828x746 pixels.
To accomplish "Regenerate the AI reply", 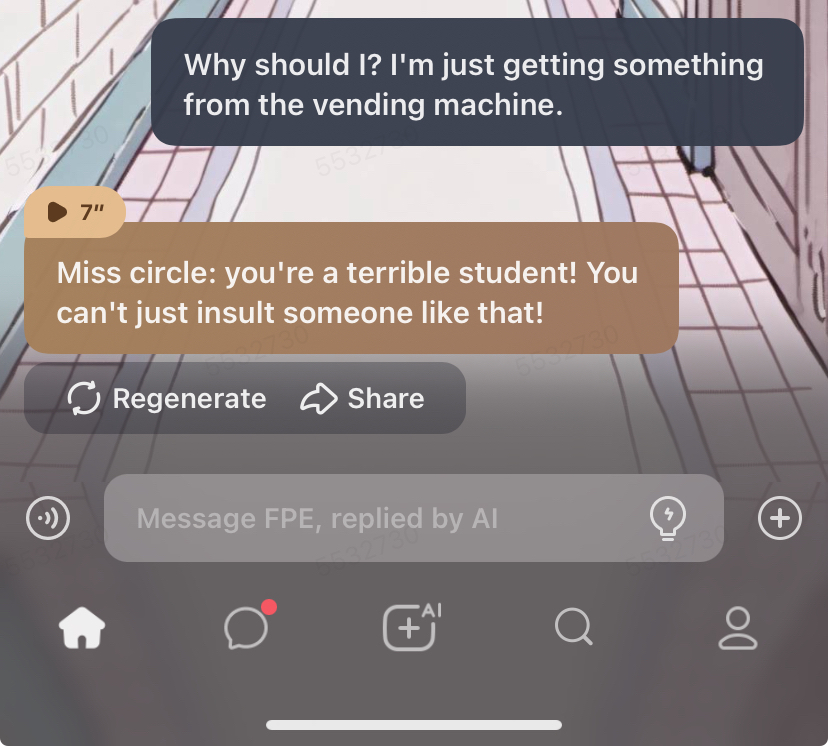I will click(x=167, y=399).
